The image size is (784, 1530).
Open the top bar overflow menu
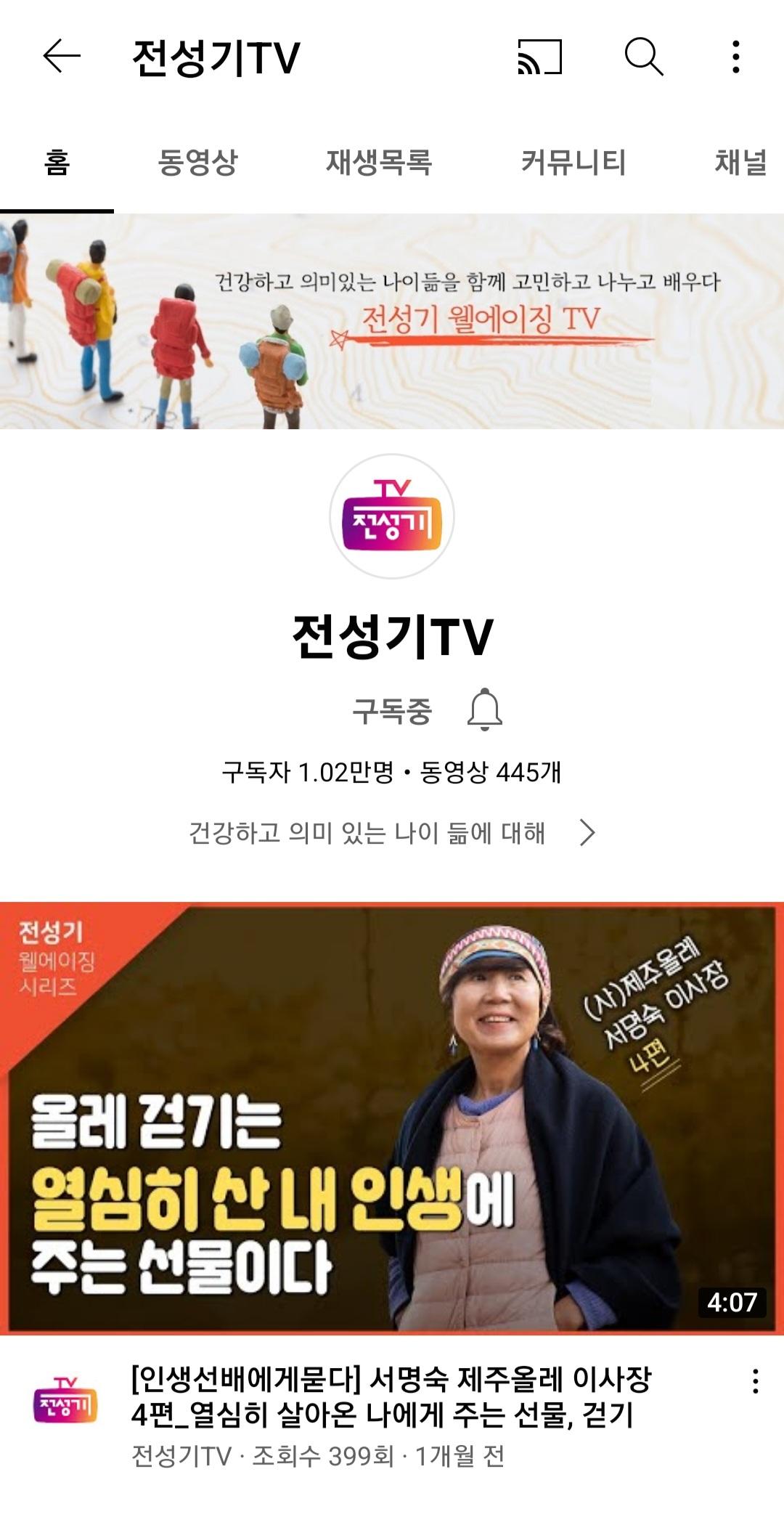click(736, 57)
